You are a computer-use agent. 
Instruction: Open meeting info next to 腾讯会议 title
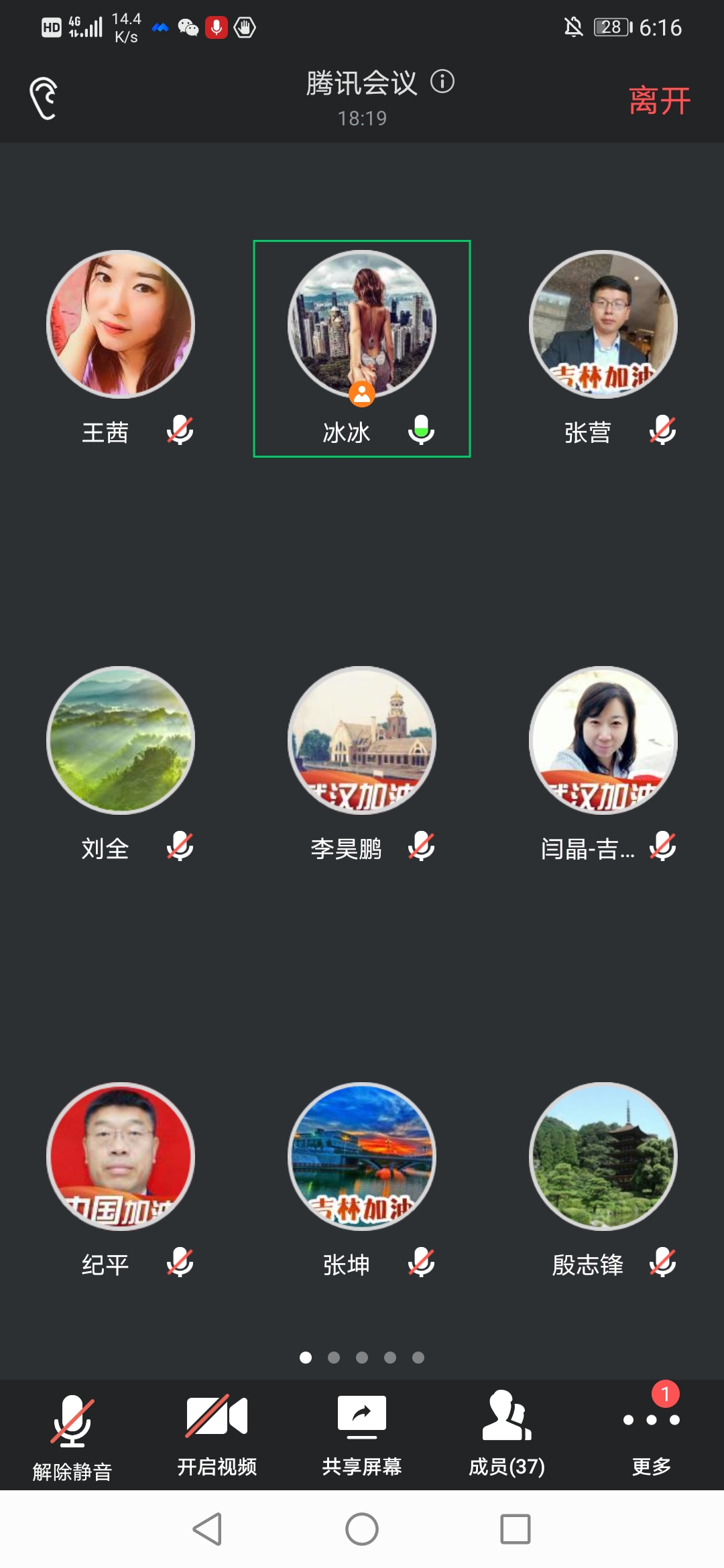[442, 82]
